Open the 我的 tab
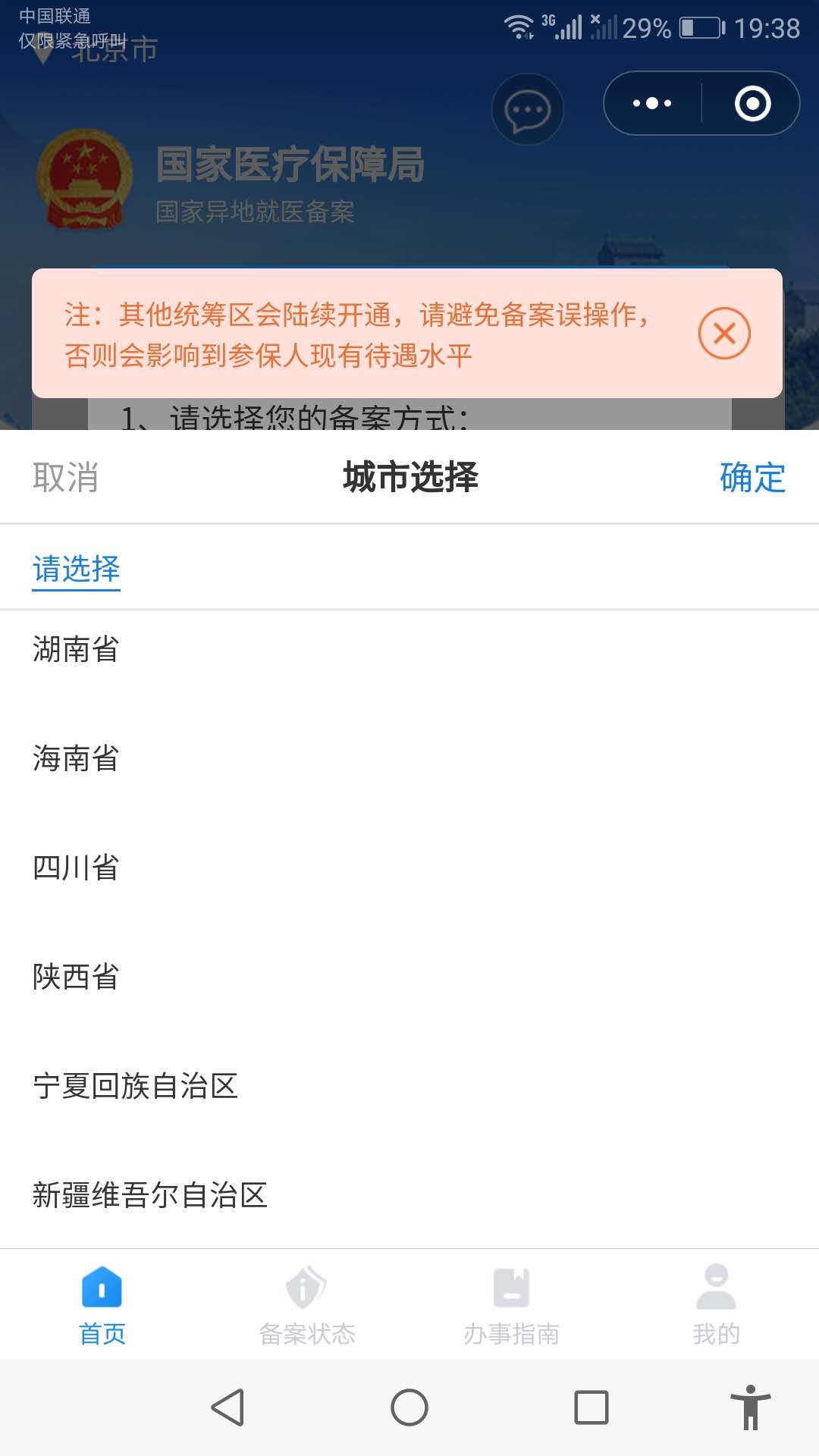The width and height of the screenshot is (819, 1456). point(716,1304)
